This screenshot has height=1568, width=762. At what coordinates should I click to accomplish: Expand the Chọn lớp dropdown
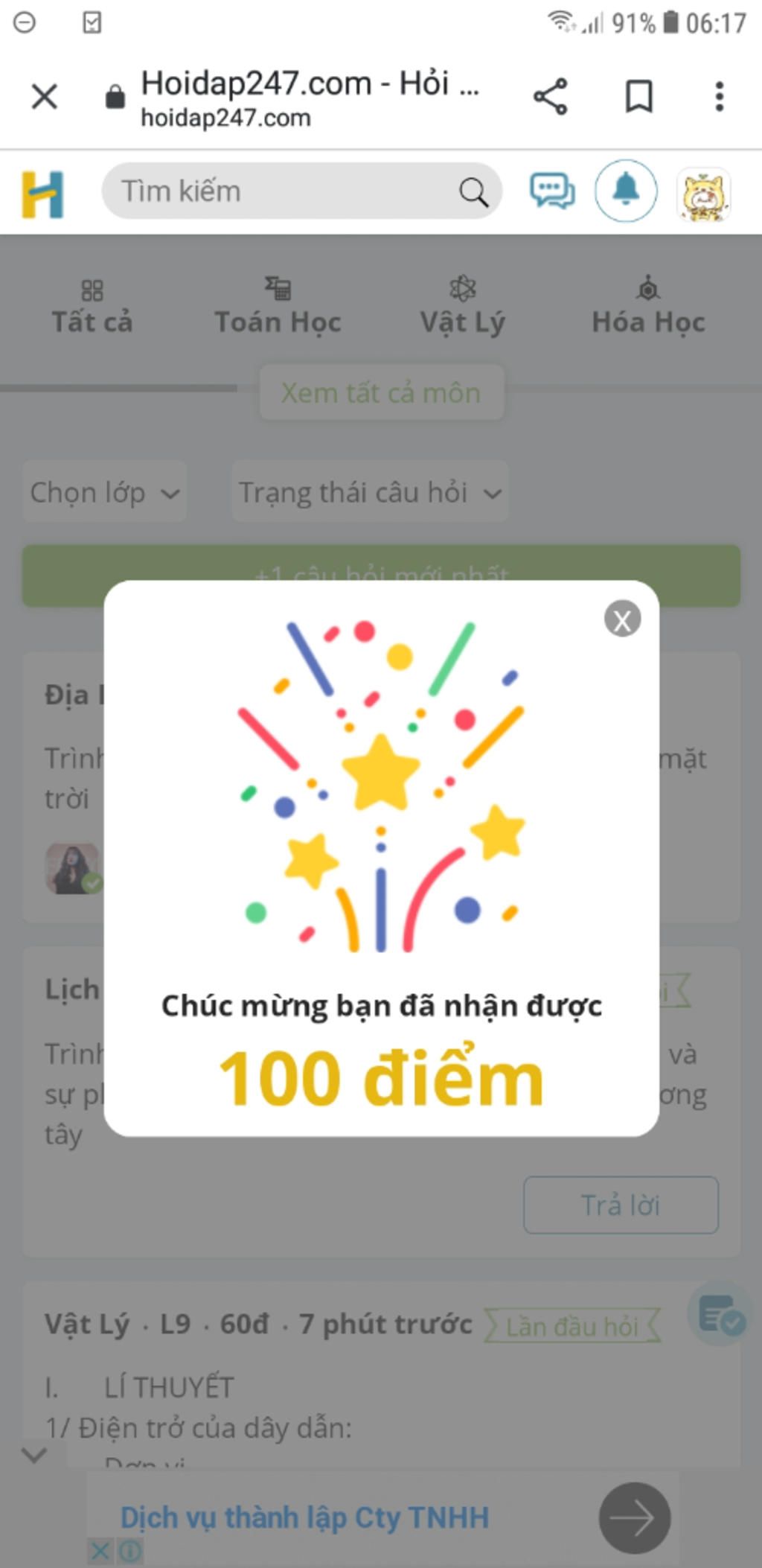click(x=104, y=492)
